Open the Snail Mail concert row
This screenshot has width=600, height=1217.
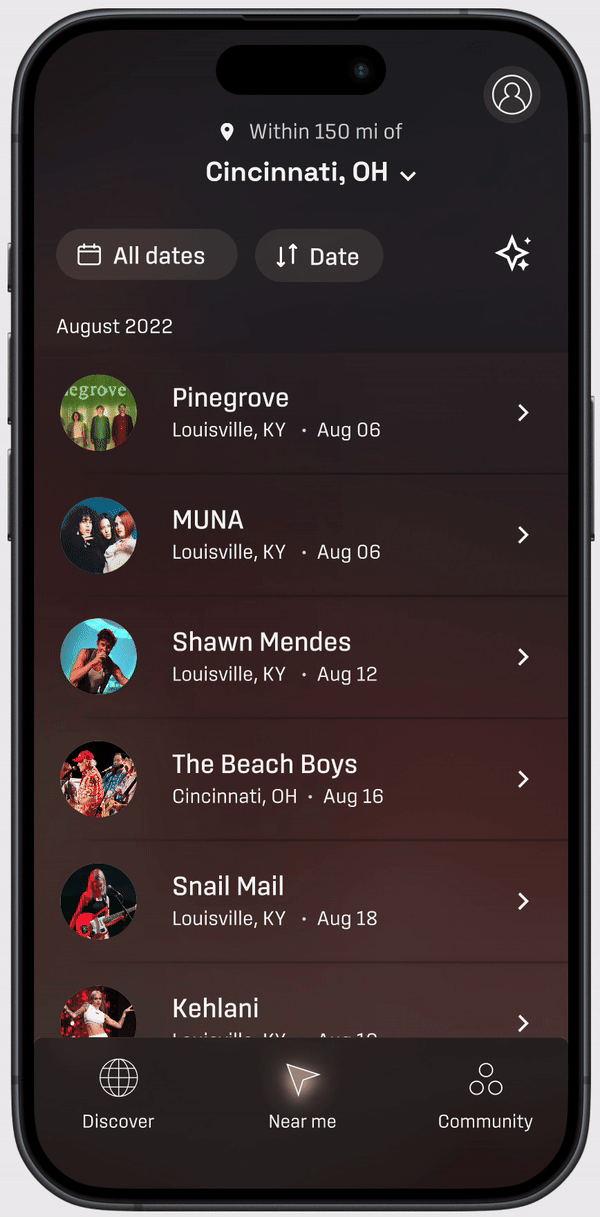pyautogui.click(x=300, y=901)
